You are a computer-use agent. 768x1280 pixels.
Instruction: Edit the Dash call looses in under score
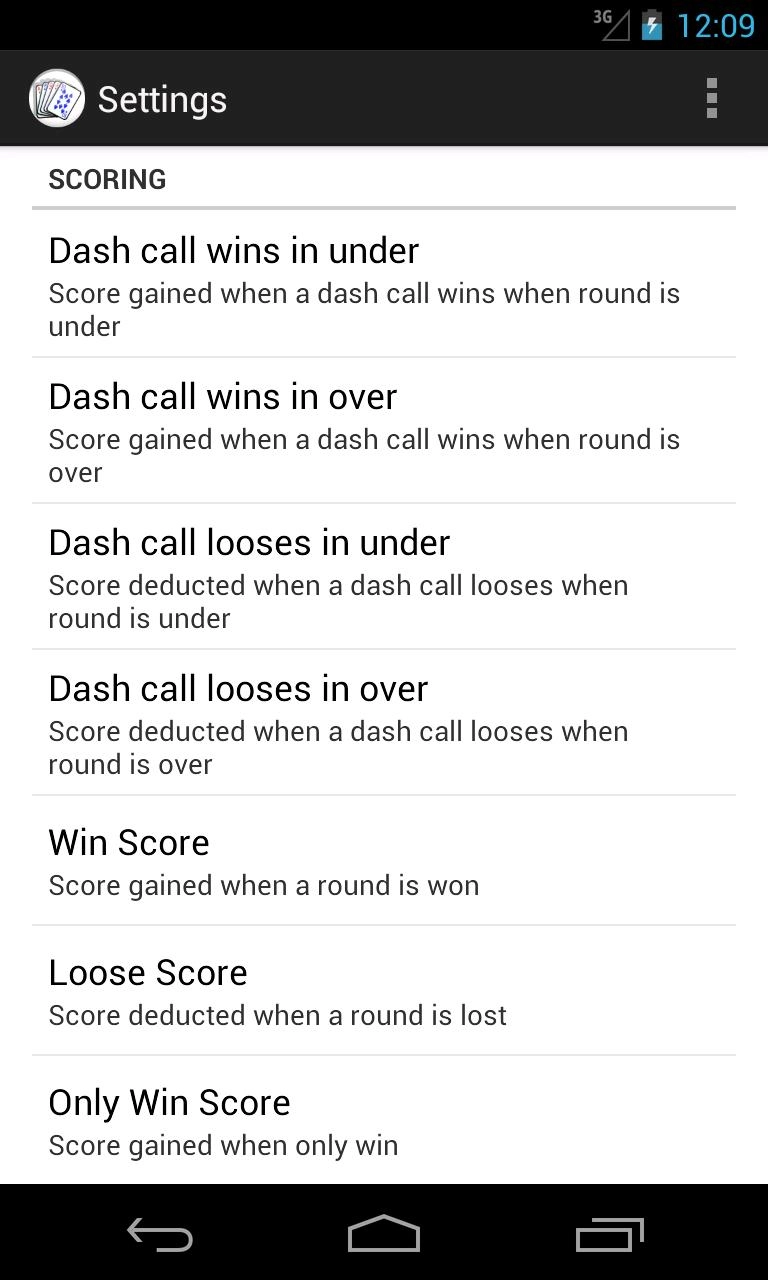(x=384, y=576)
